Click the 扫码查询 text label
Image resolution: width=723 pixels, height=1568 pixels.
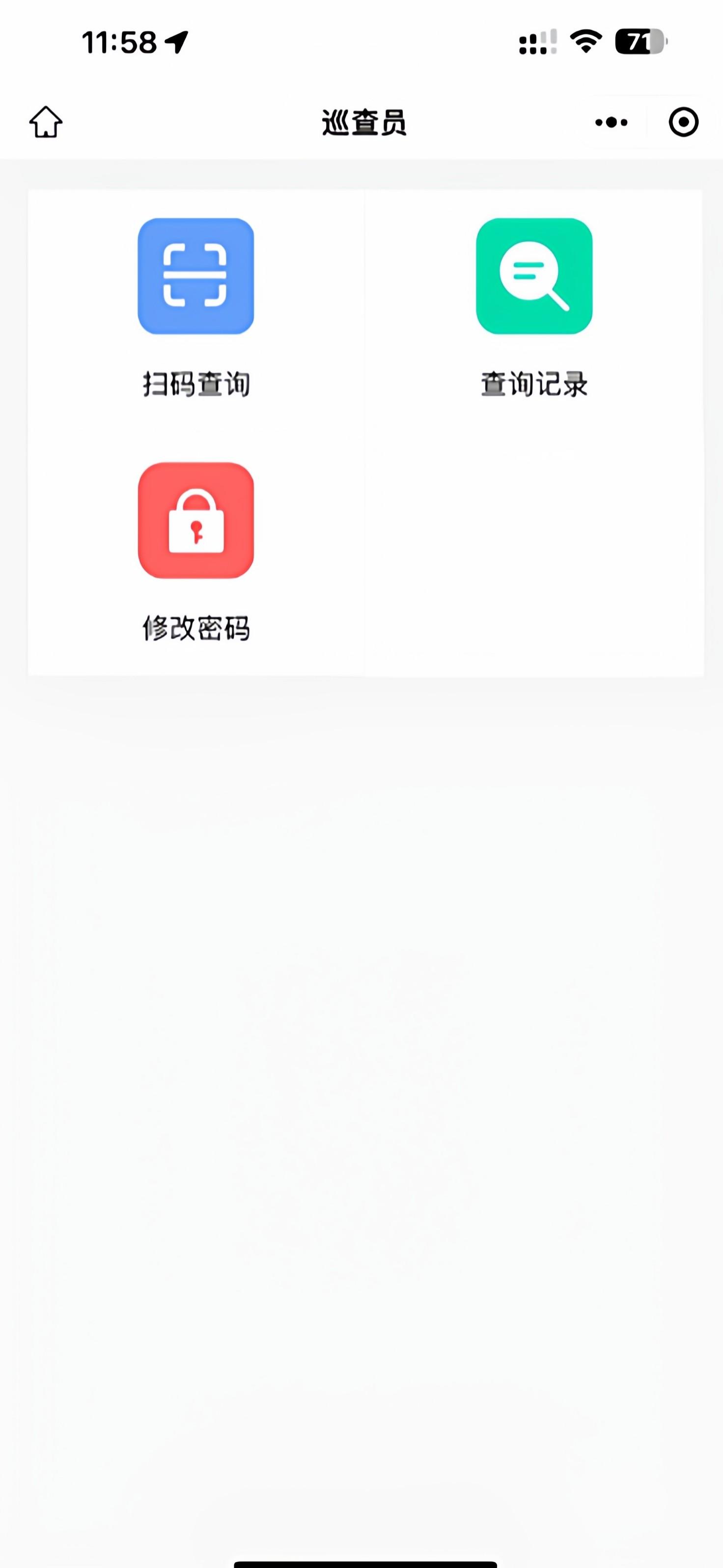pyautogui.click(x=196, y=384)
